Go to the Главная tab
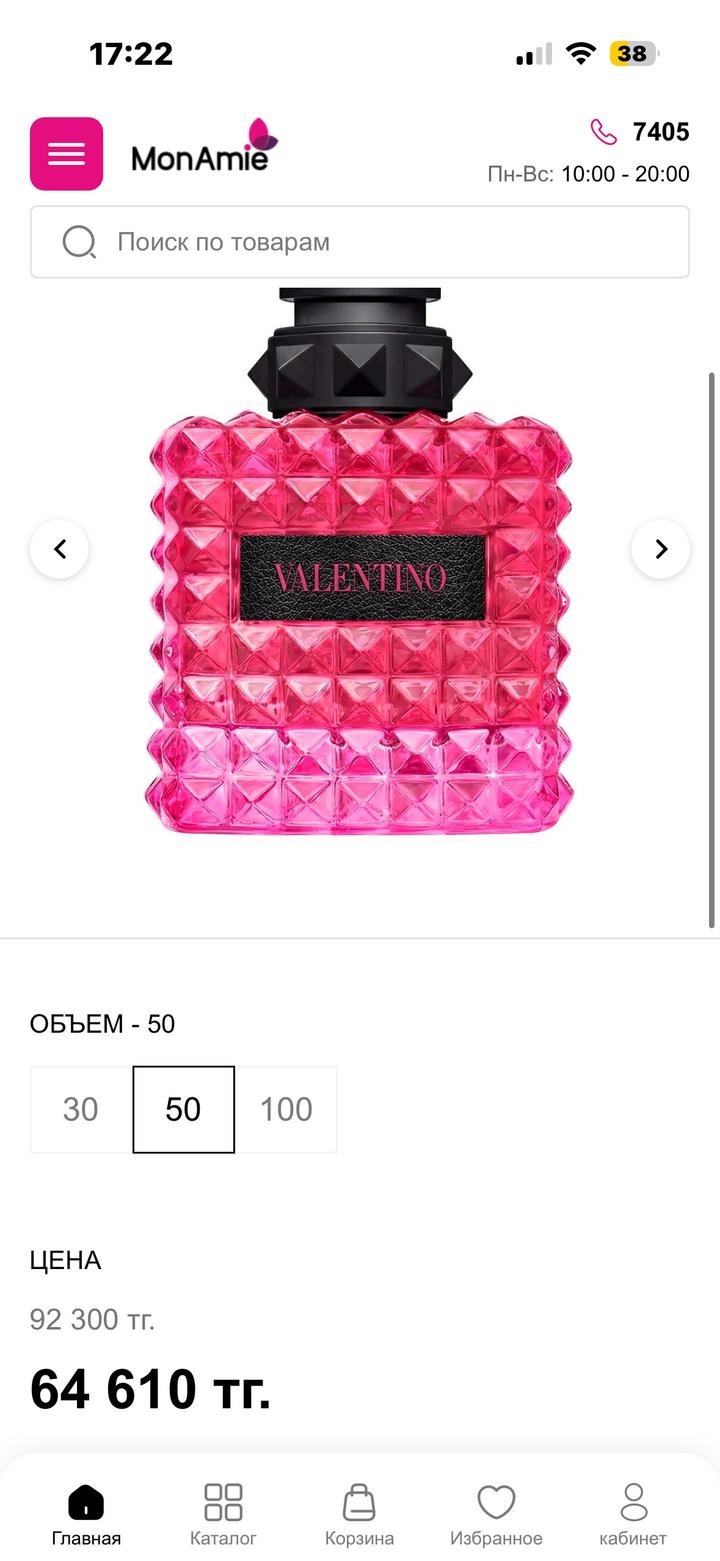Screen dimensions: 720x1561 [86, 1513]
